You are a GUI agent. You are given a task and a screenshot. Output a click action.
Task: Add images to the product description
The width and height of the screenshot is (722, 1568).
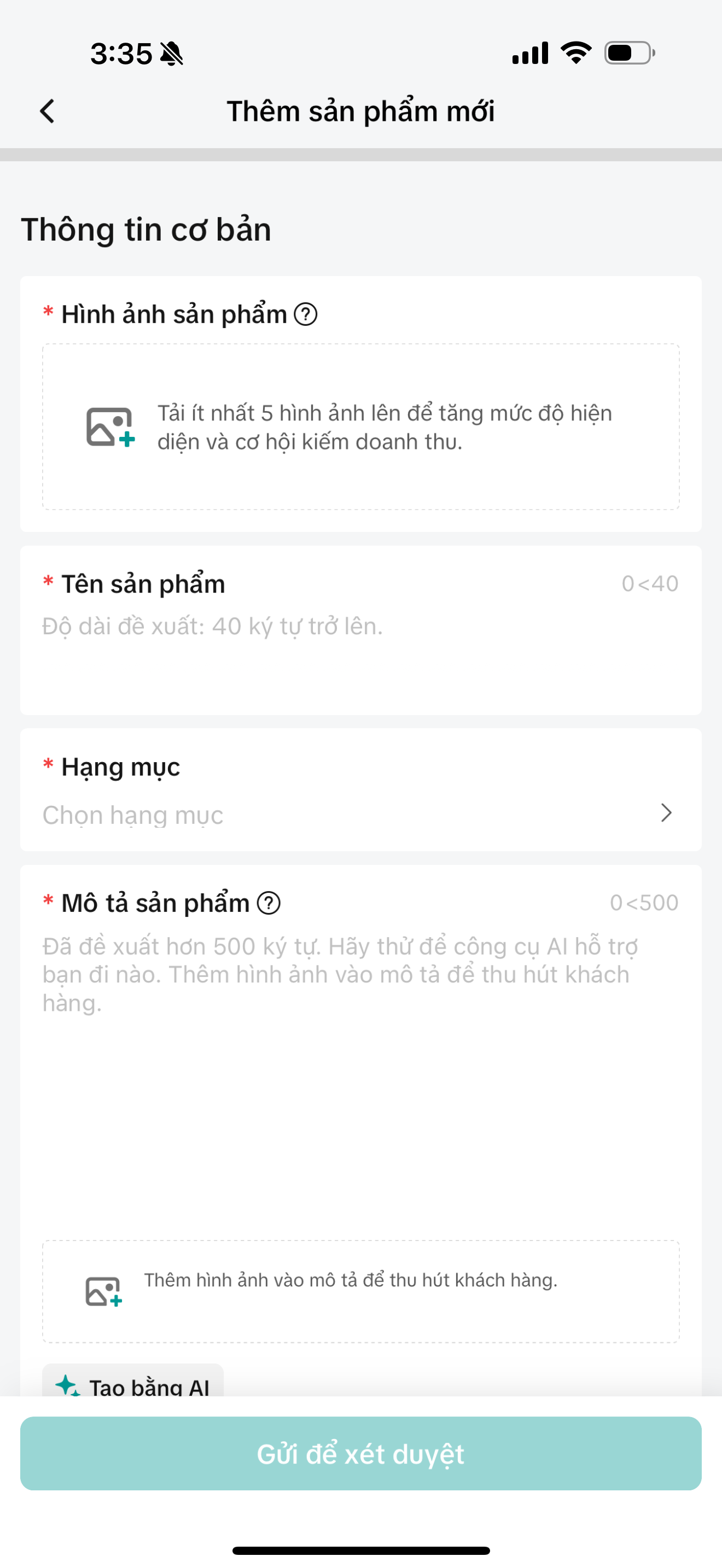pyautogui.click(x=360, y=1290)
